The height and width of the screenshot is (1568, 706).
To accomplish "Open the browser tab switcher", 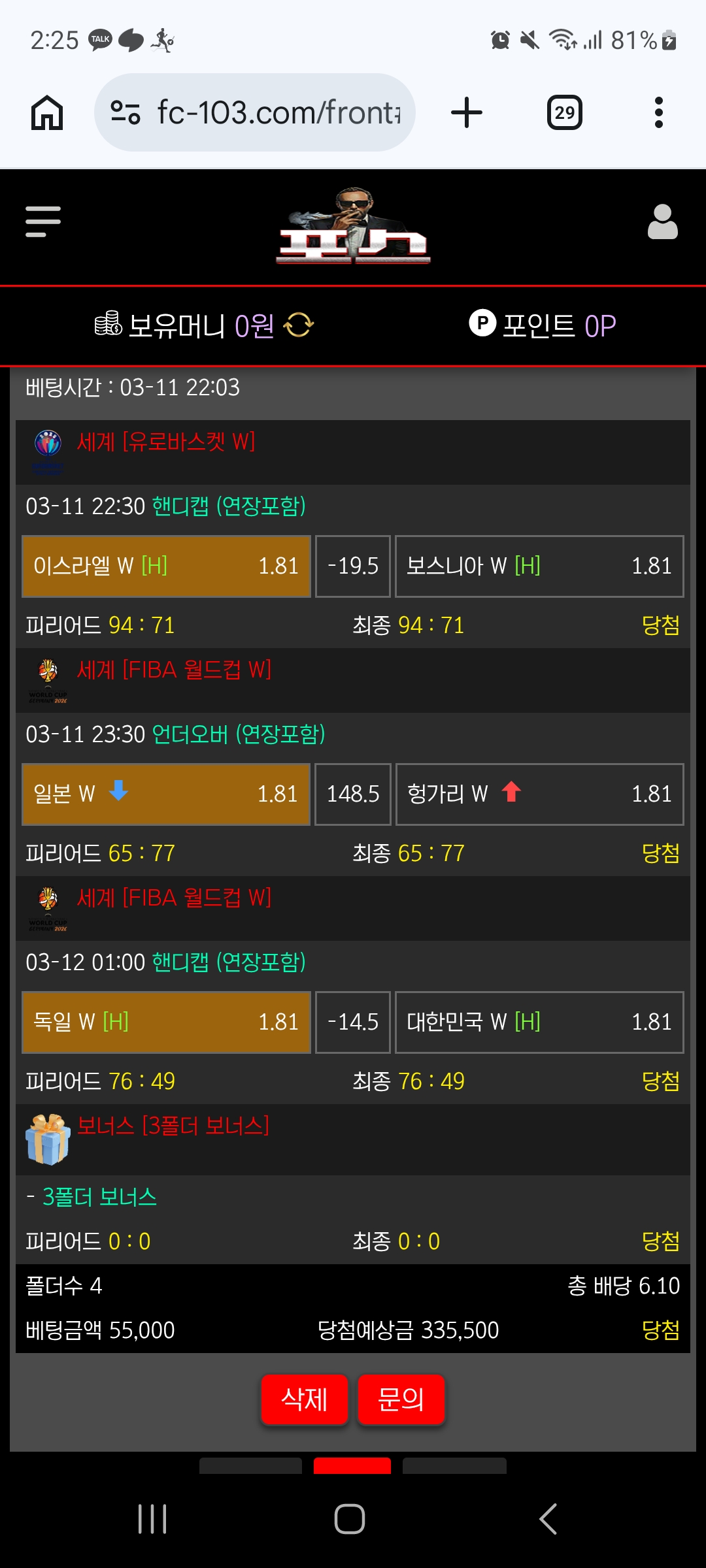I will [564, 112].
